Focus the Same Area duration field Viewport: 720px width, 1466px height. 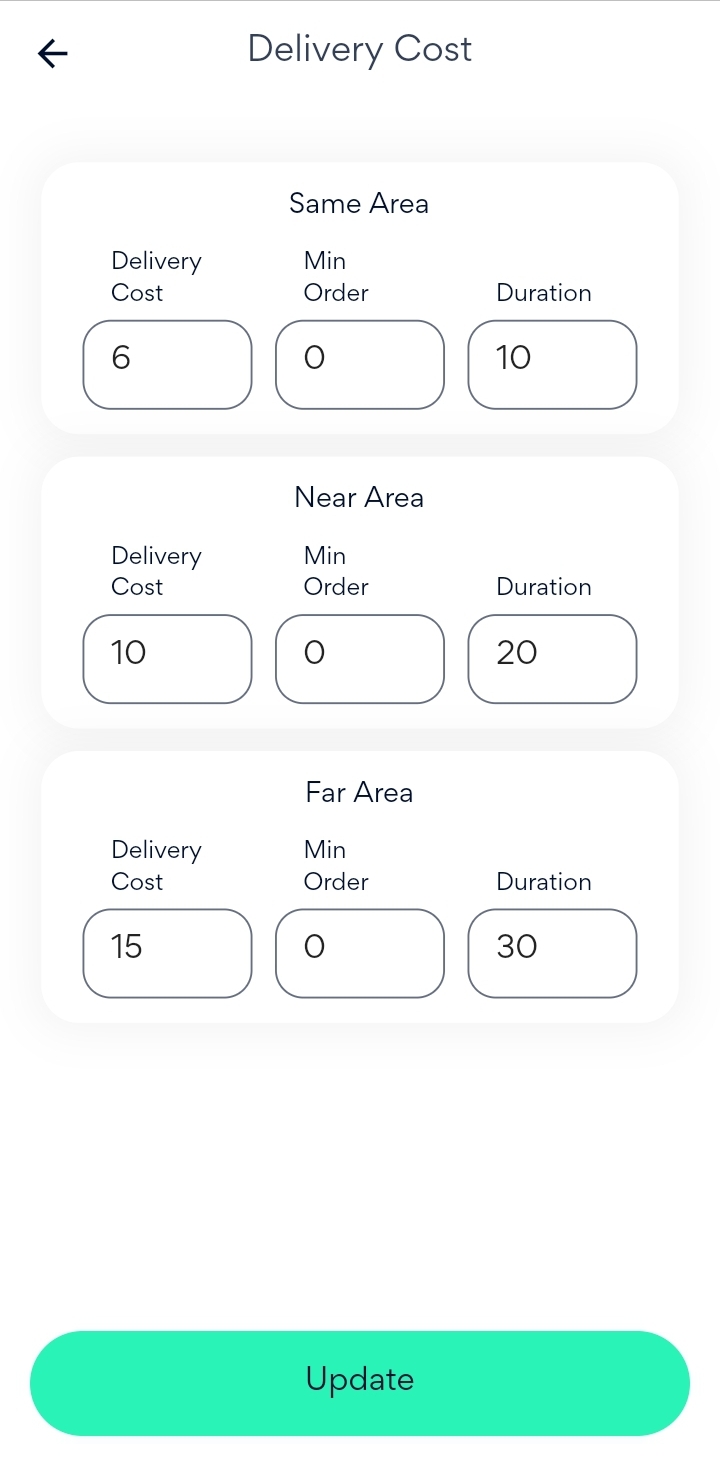(552, 364)
